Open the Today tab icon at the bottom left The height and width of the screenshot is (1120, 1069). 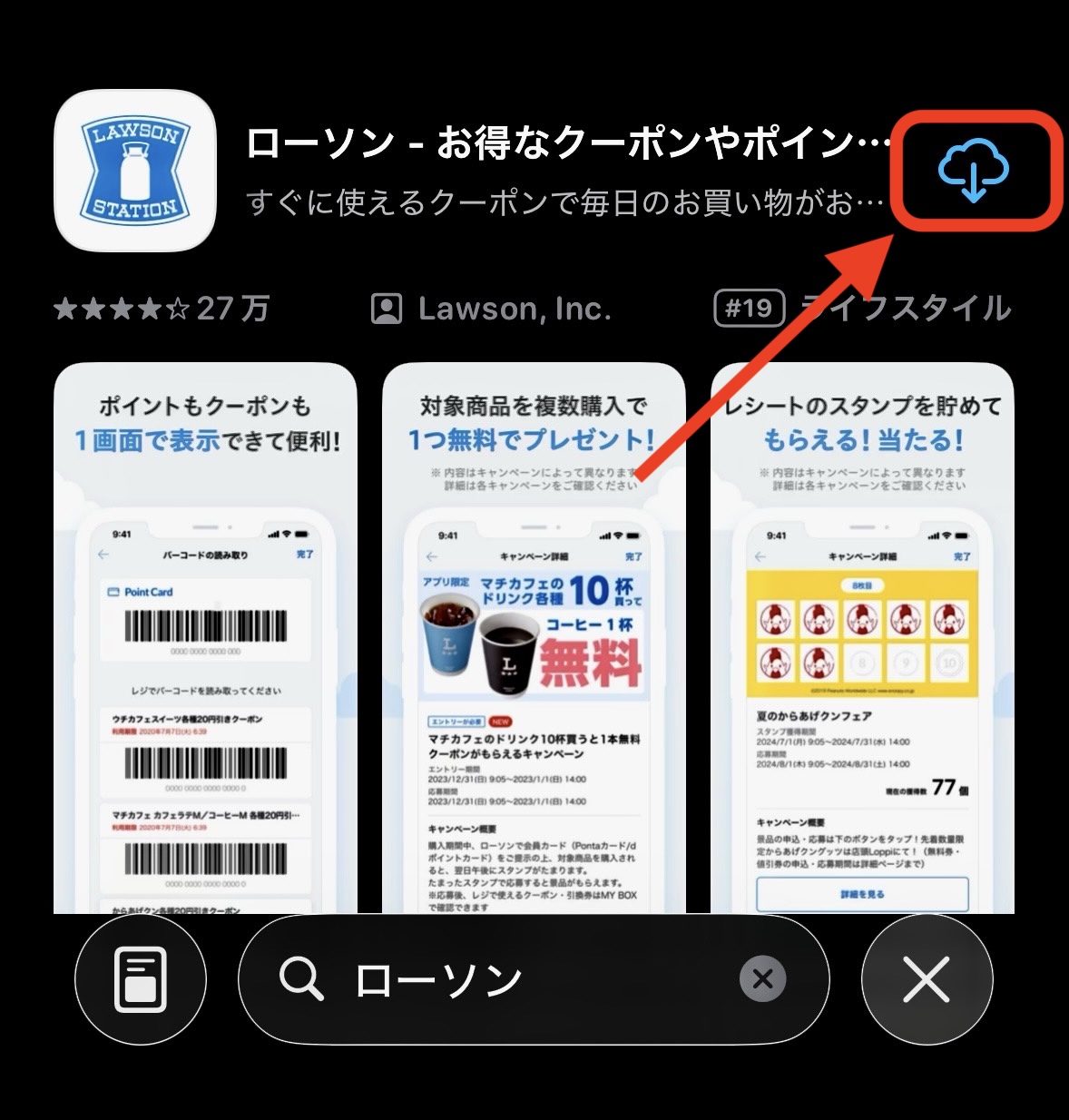[x=141, y=979]
